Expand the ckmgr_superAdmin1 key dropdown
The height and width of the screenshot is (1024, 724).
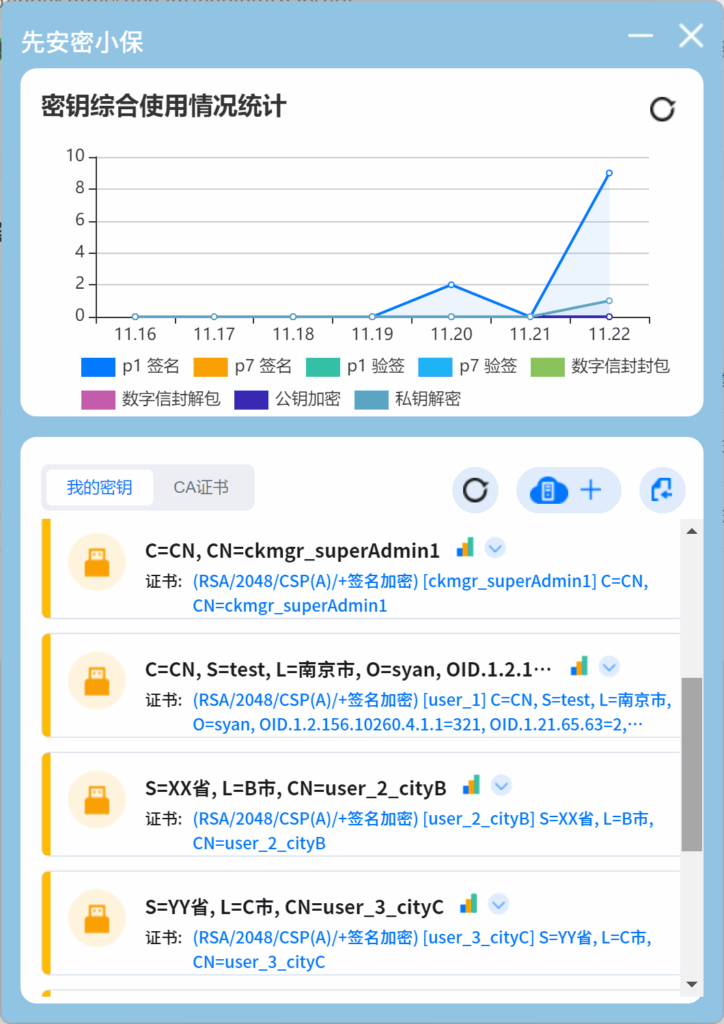495,548
